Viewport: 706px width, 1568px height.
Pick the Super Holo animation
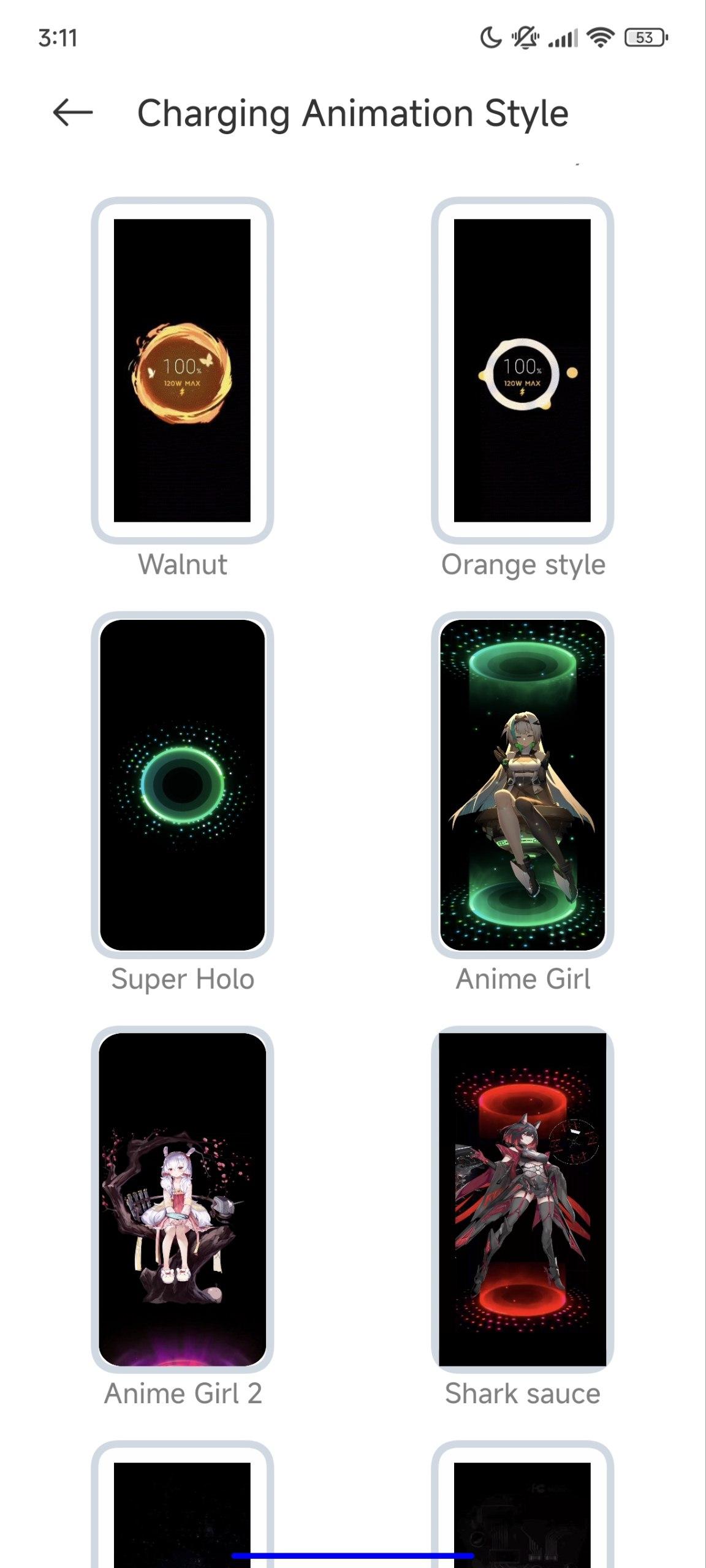(182, 785)
